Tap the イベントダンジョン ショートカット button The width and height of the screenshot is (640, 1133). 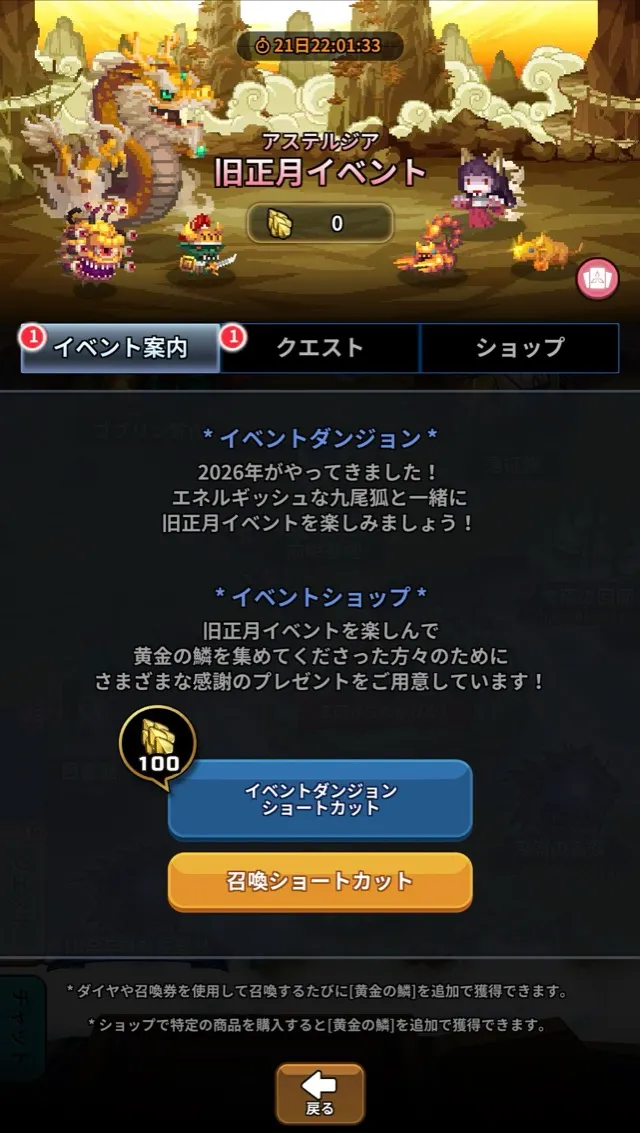tap(320, 799)
